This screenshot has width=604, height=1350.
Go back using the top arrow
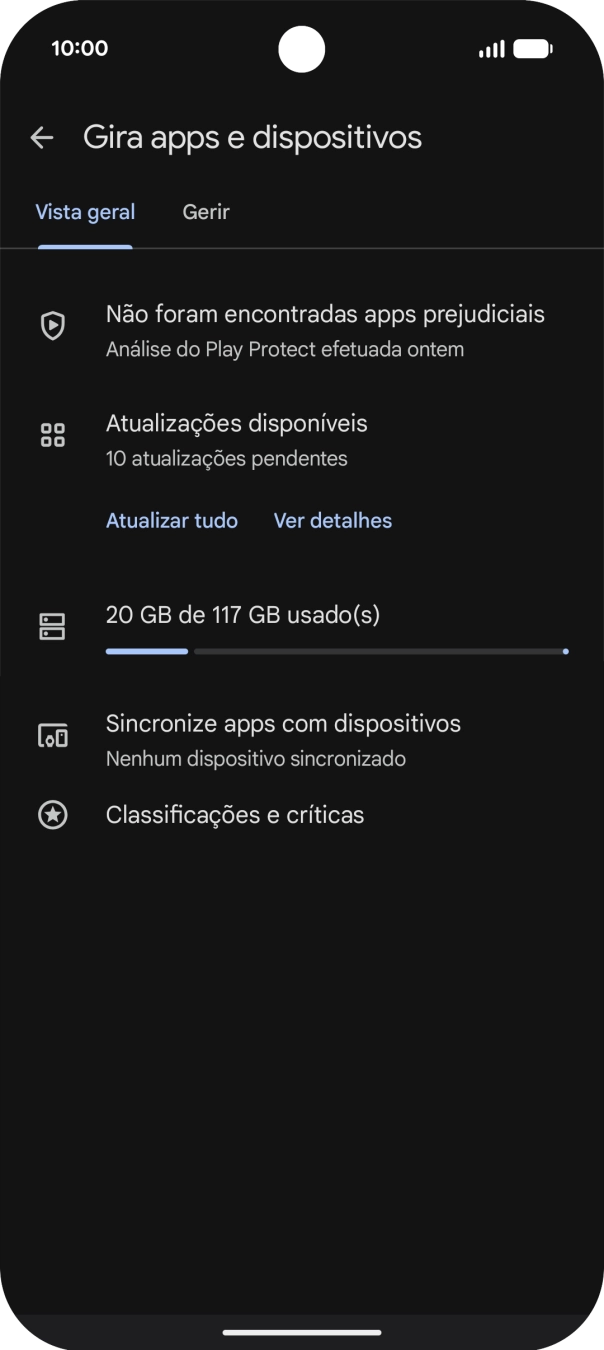(x=41, y=138)
